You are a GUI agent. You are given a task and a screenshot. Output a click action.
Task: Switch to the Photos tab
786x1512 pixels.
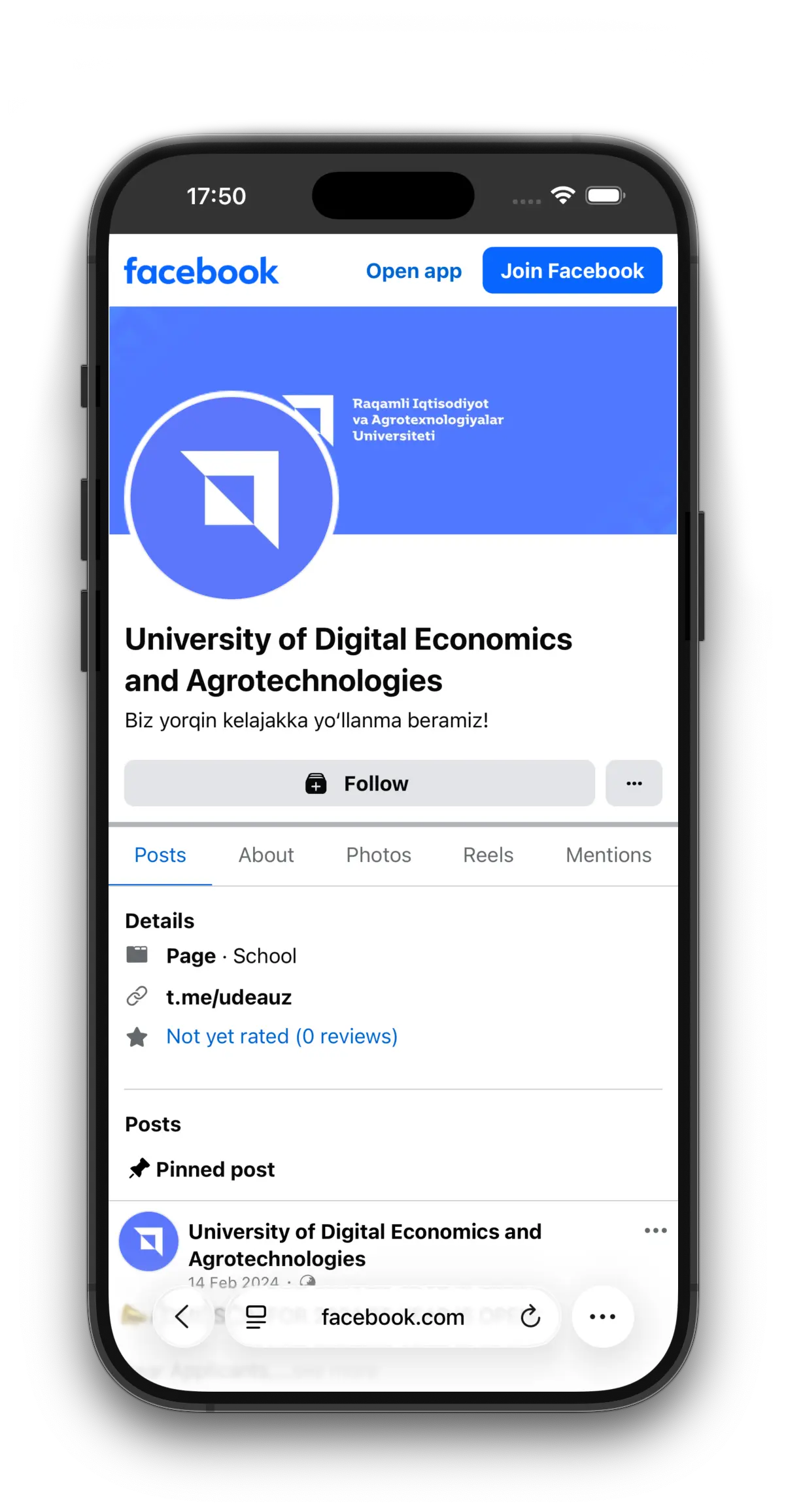(x=378, y=855)
